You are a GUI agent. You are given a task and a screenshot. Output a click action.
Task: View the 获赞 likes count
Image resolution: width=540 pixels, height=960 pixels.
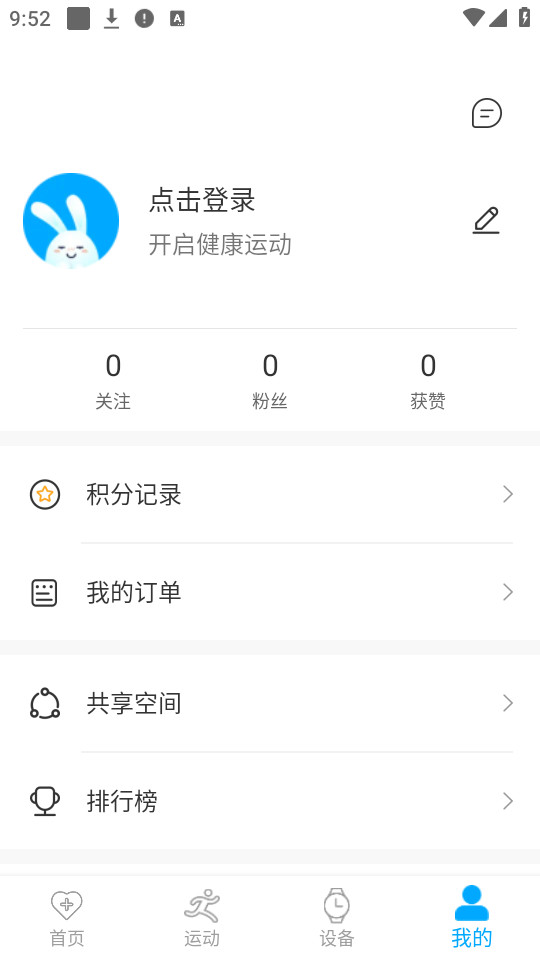coord(428,381)
